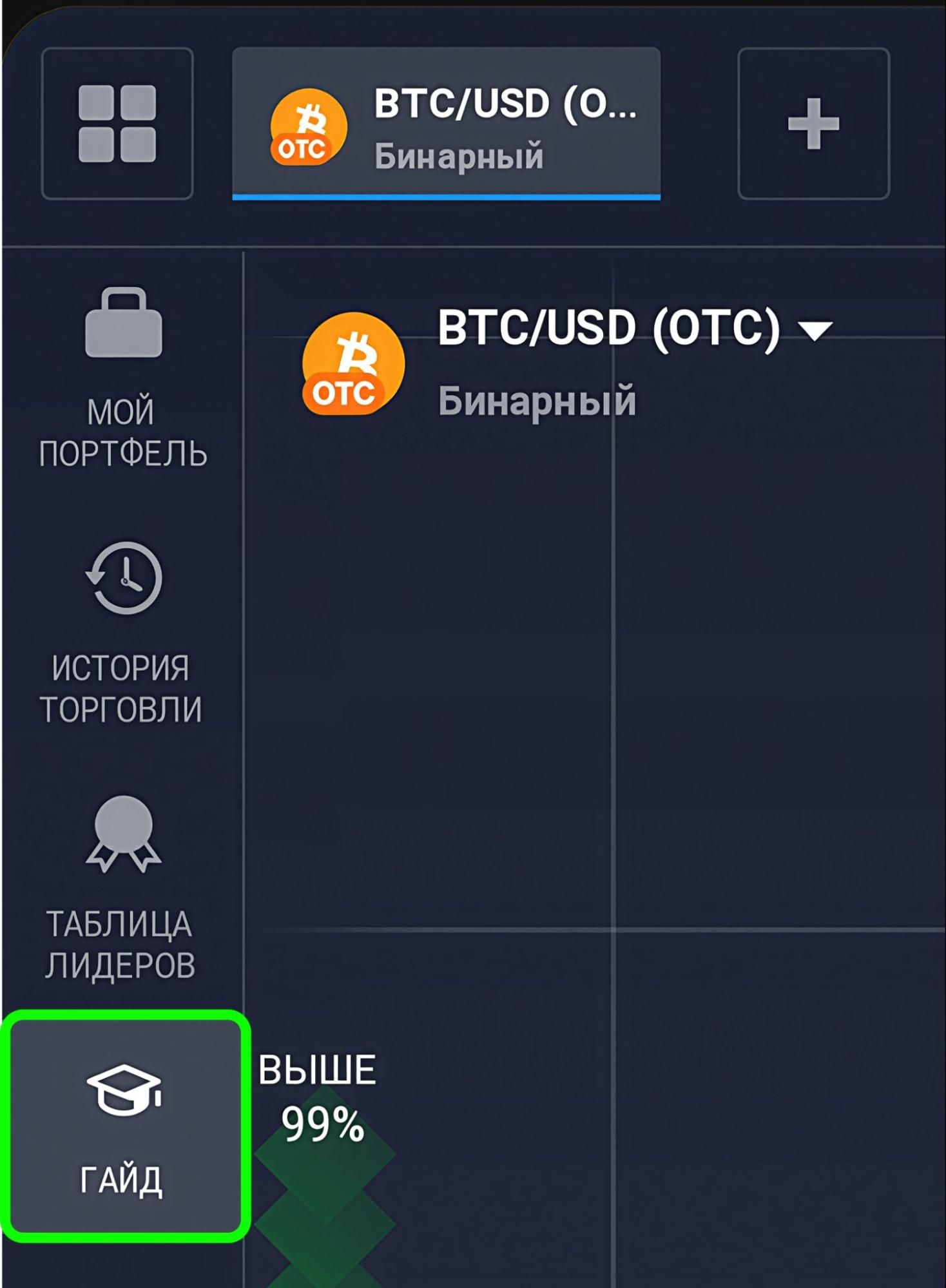Open Таблица лидеров in the sidebar
This screenshot has width=946, height=1288.
point(122,889)
